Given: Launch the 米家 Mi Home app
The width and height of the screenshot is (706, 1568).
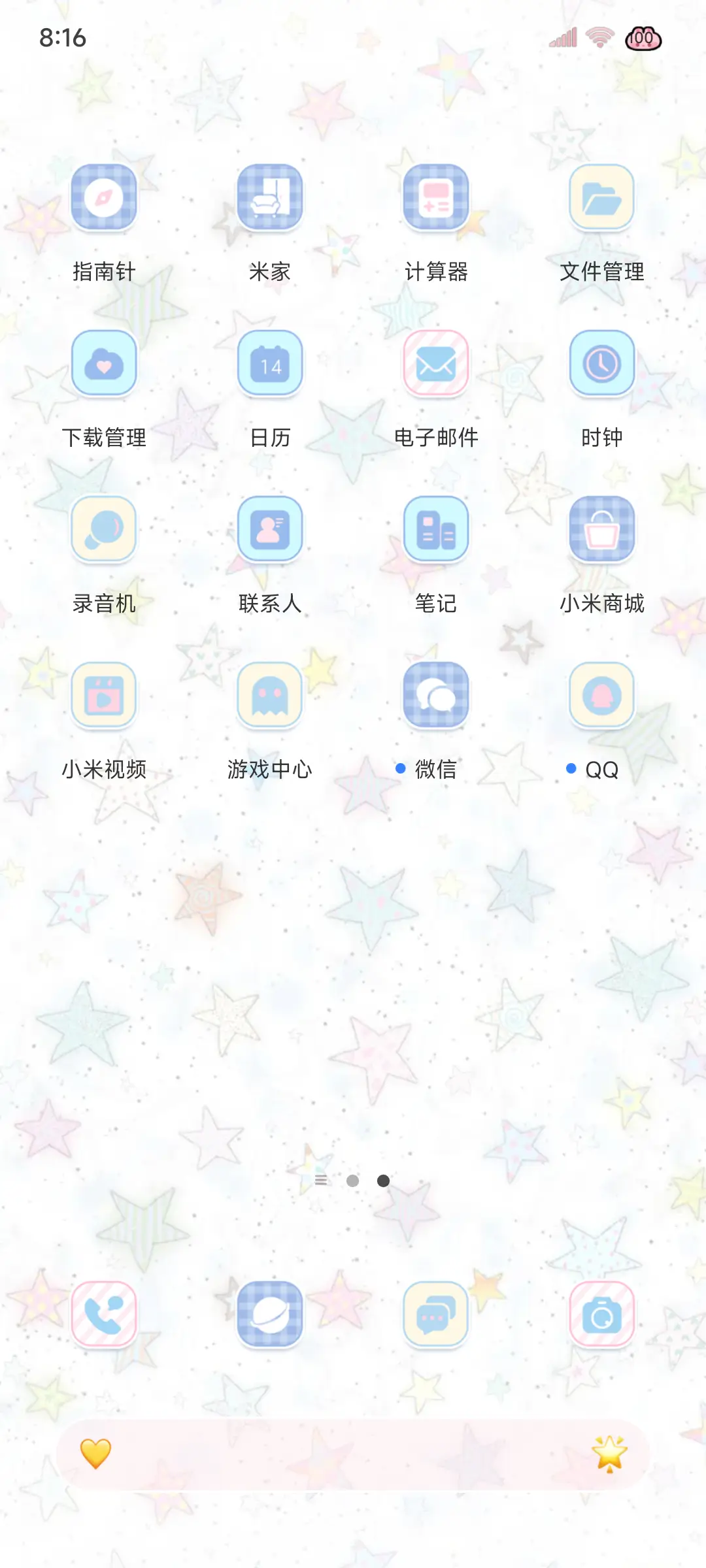Looking at the screenshot, I should (x=270, y=198).
